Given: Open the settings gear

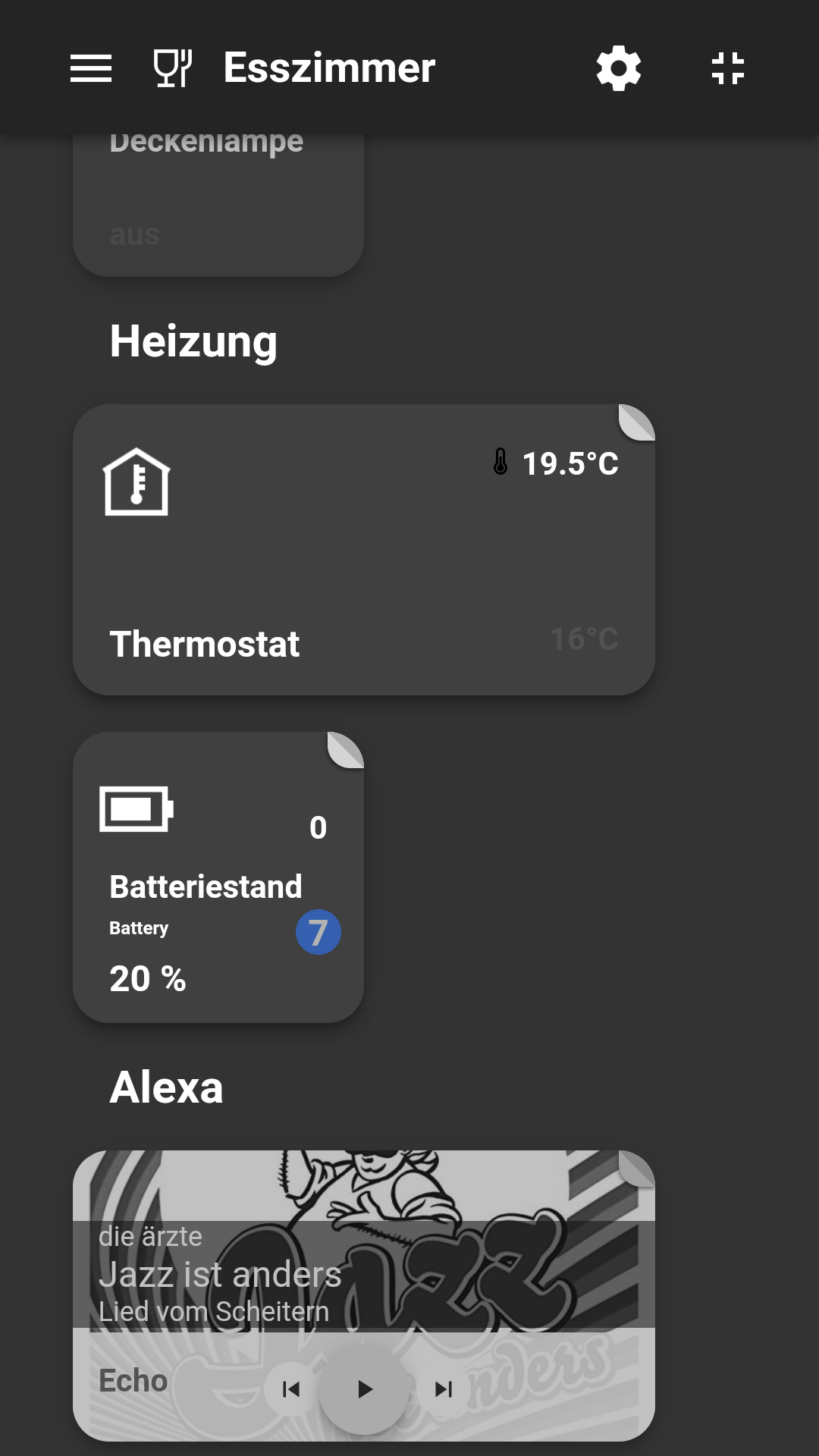Looking at the screenshot, I should coord(619,68).
